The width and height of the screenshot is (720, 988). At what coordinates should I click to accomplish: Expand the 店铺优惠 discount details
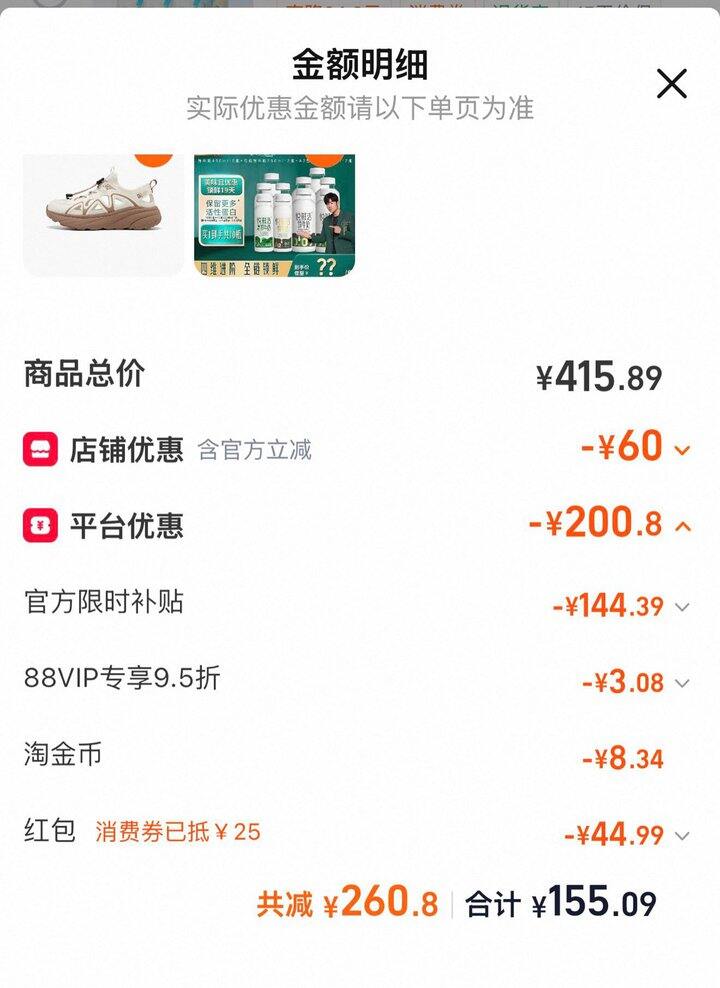682,450
